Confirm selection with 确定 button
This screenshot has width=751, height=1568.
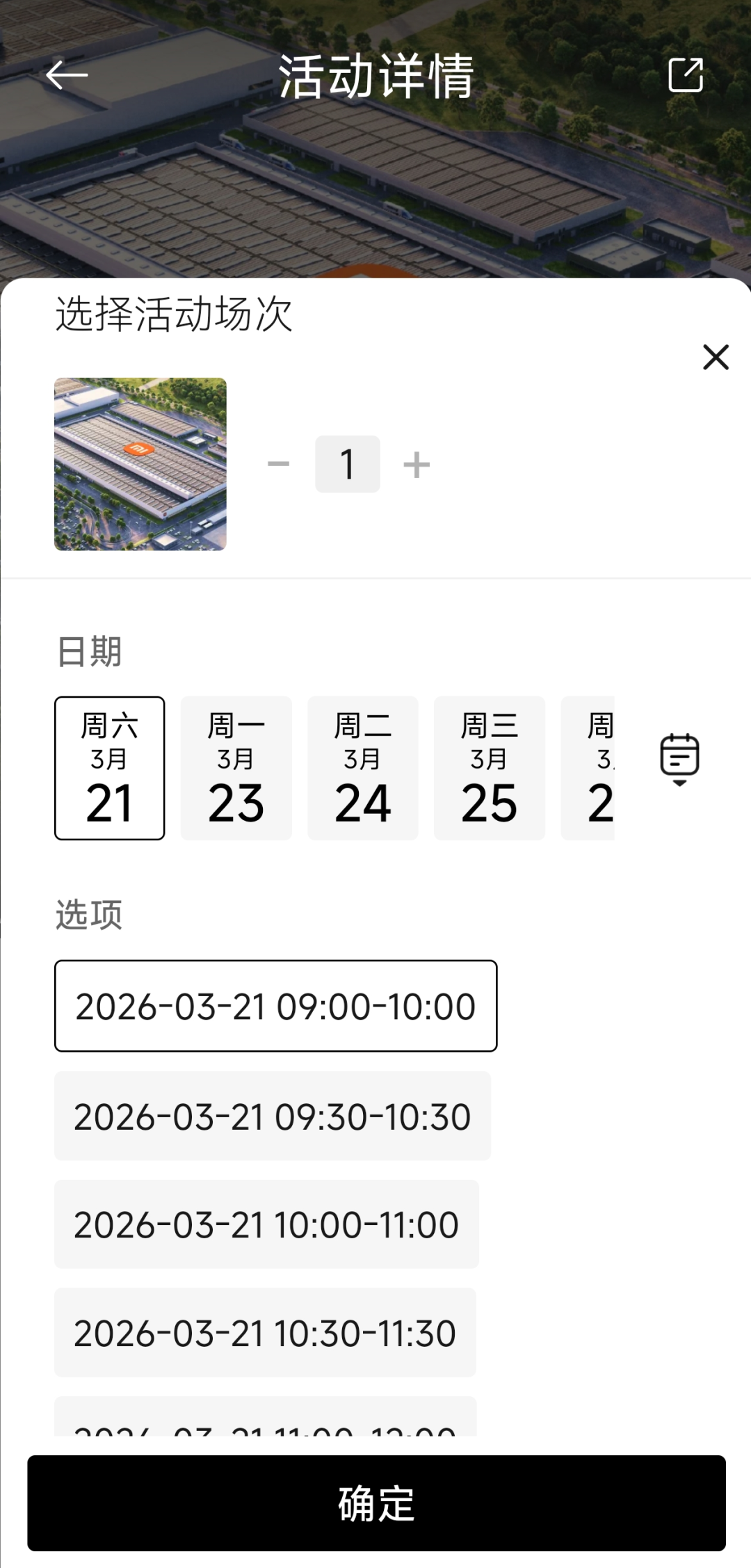coord(376,1503)
